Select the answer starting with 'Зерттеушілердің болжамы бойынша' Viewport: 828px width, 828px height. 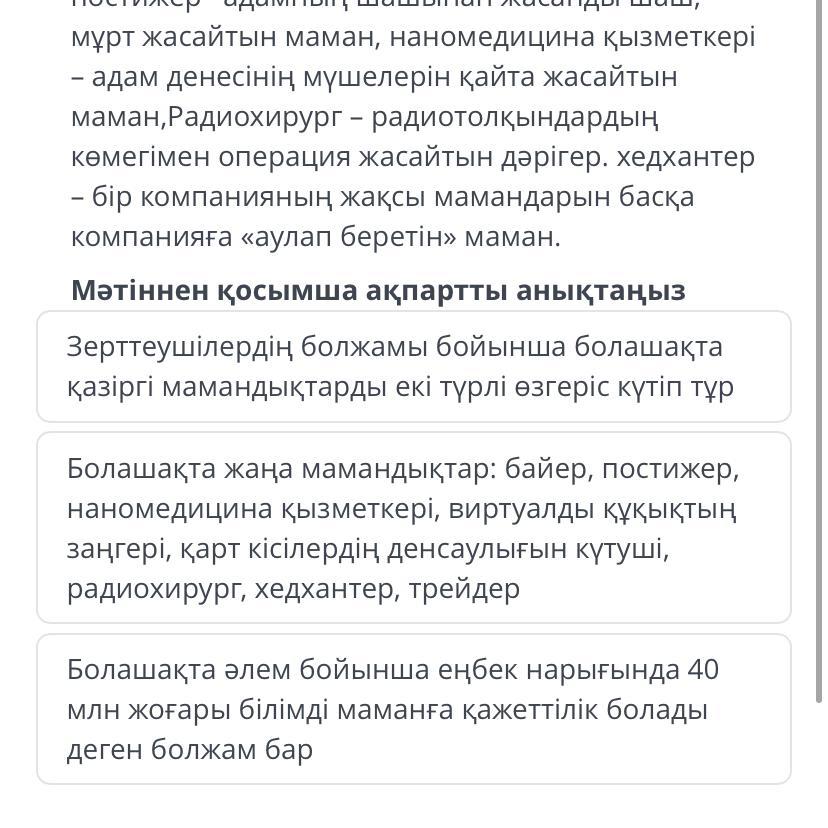click(413, 367)
